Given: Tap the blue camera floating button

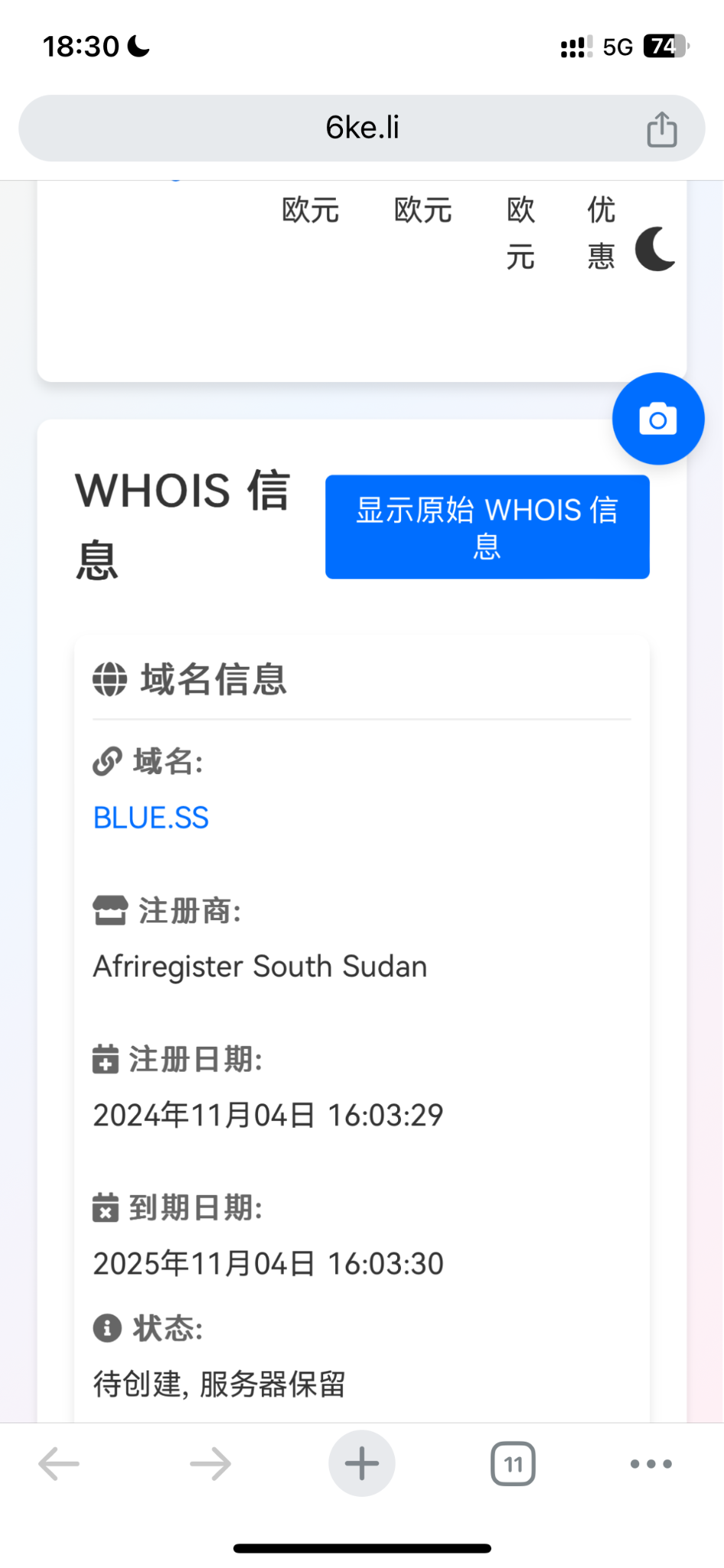Looking at the screenshot, I should tap(657, 419).
